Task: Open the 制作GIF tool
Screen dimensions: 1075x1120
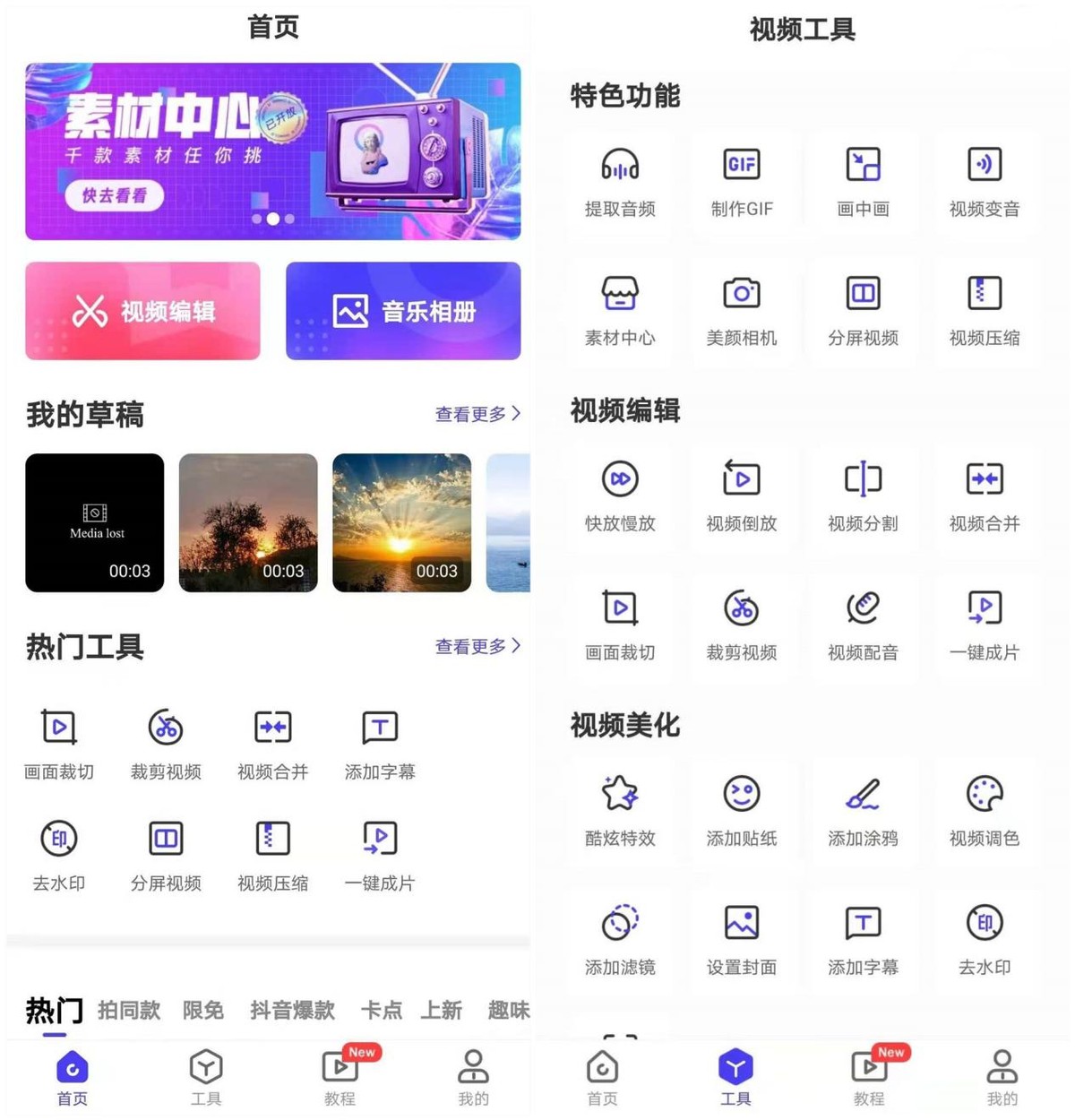Action: (x=742, y=182)
